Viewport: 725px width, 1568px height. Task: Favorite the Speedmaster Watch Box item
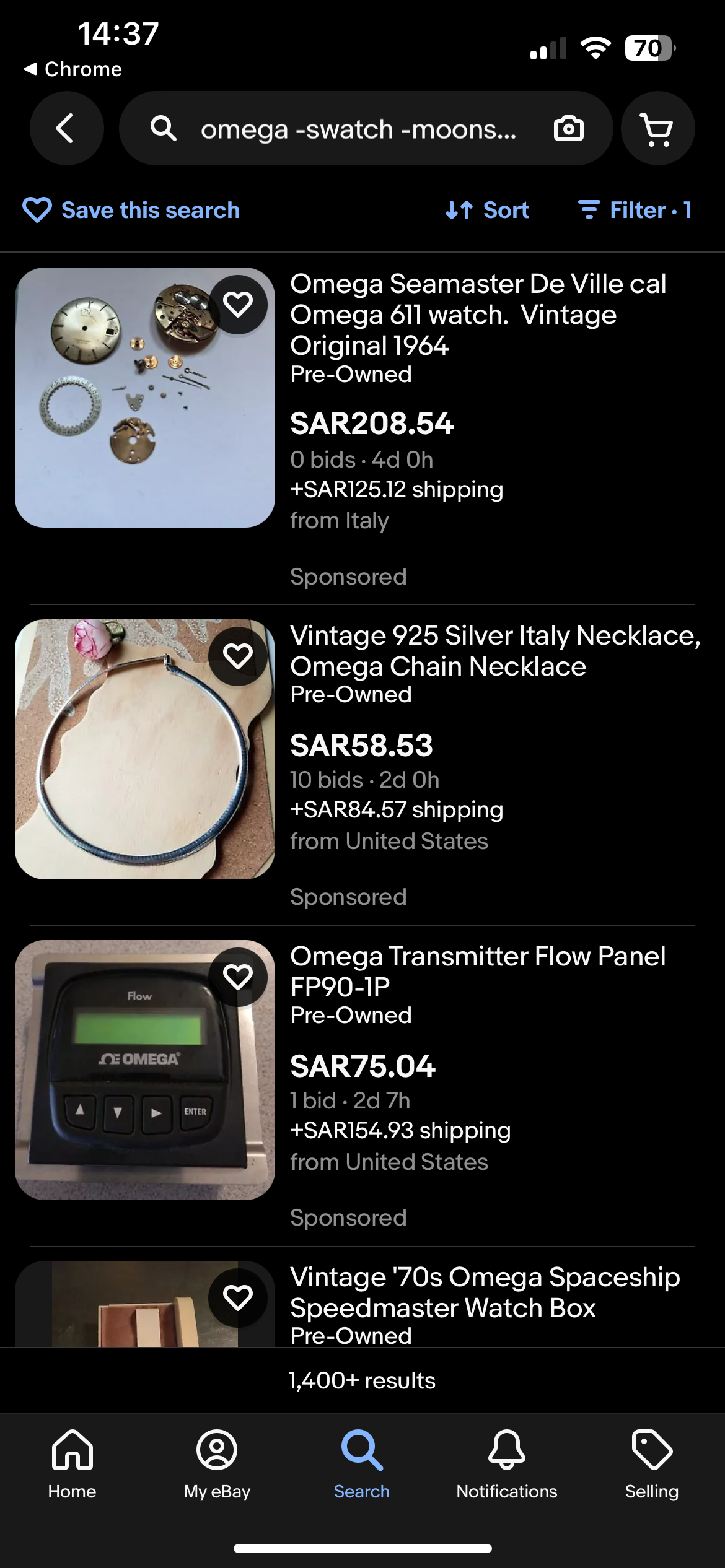(238, 1297)
